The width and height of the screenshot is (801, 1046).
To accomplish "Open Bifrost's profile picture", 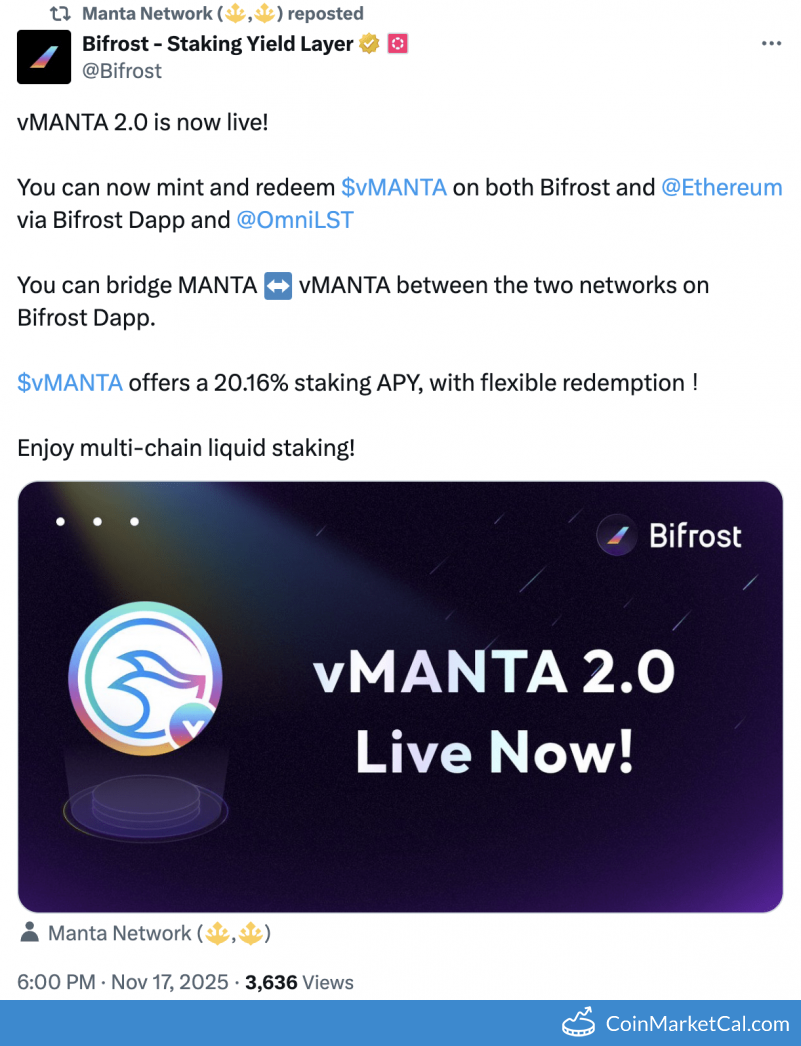I will click(44, 57).
